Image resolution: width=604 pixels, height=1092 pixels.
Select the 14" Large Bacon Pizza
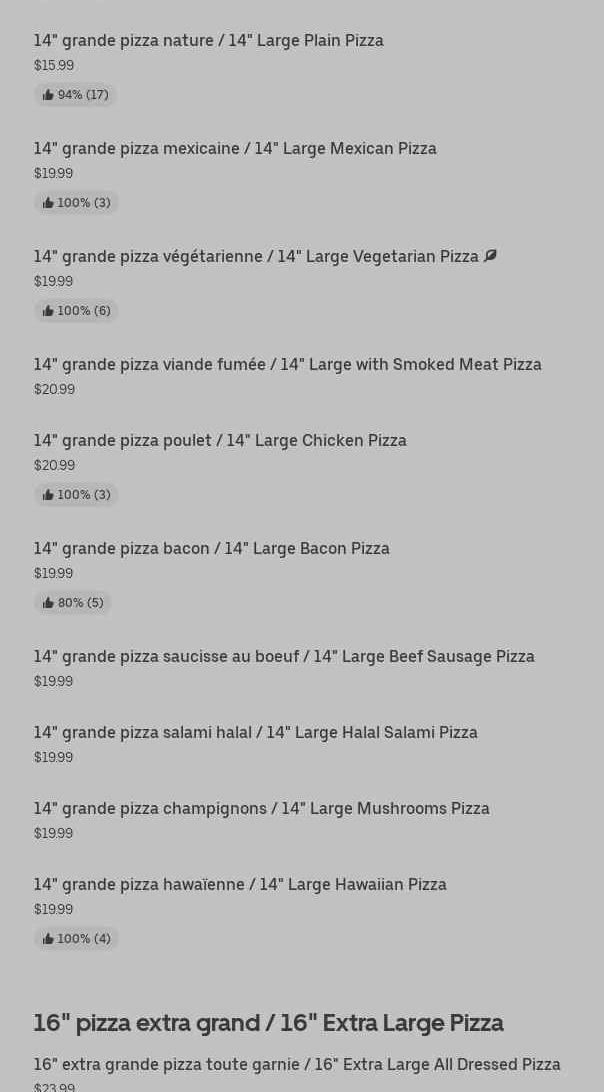[x=211, y=549]
